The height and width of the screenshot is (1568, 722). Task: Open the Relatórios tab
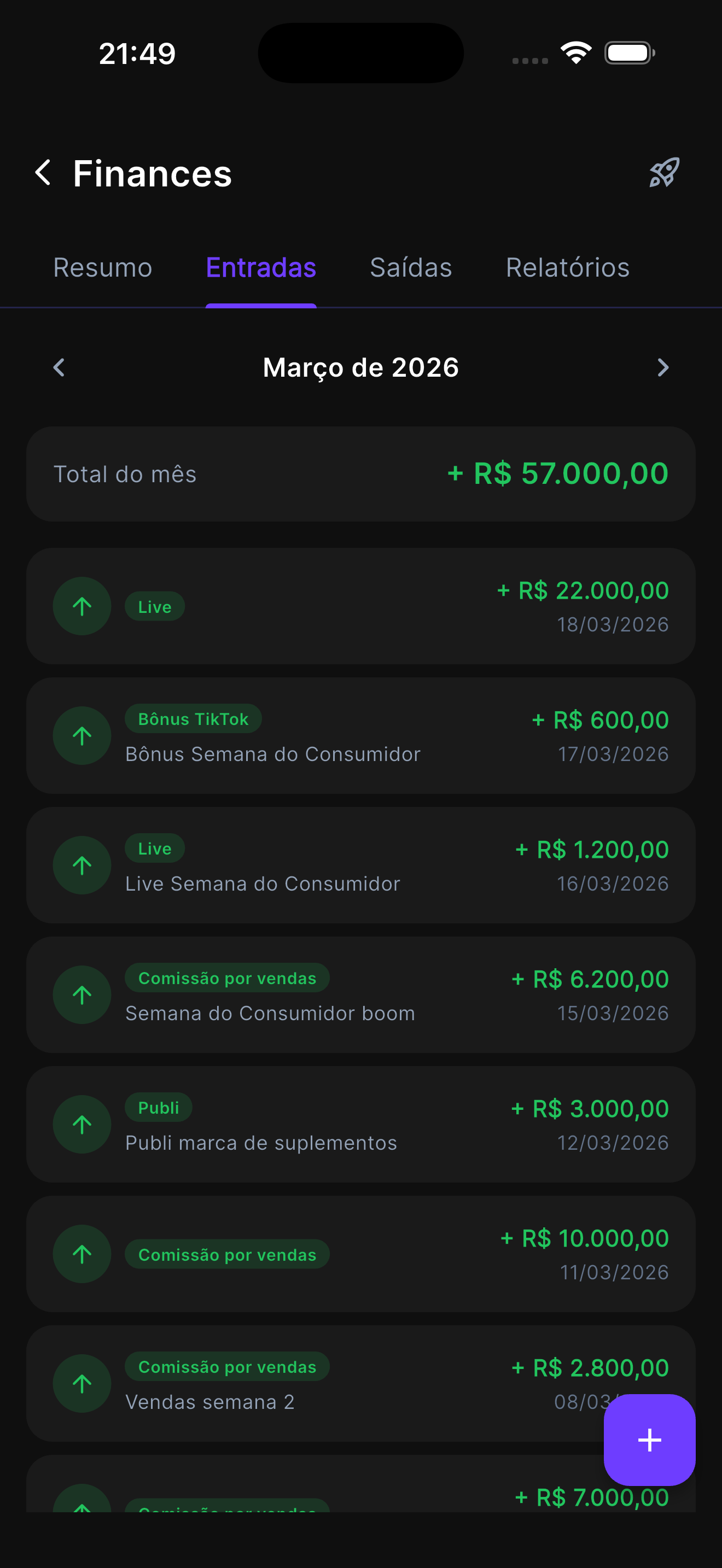pyautogui.click(x=567, y=267)
